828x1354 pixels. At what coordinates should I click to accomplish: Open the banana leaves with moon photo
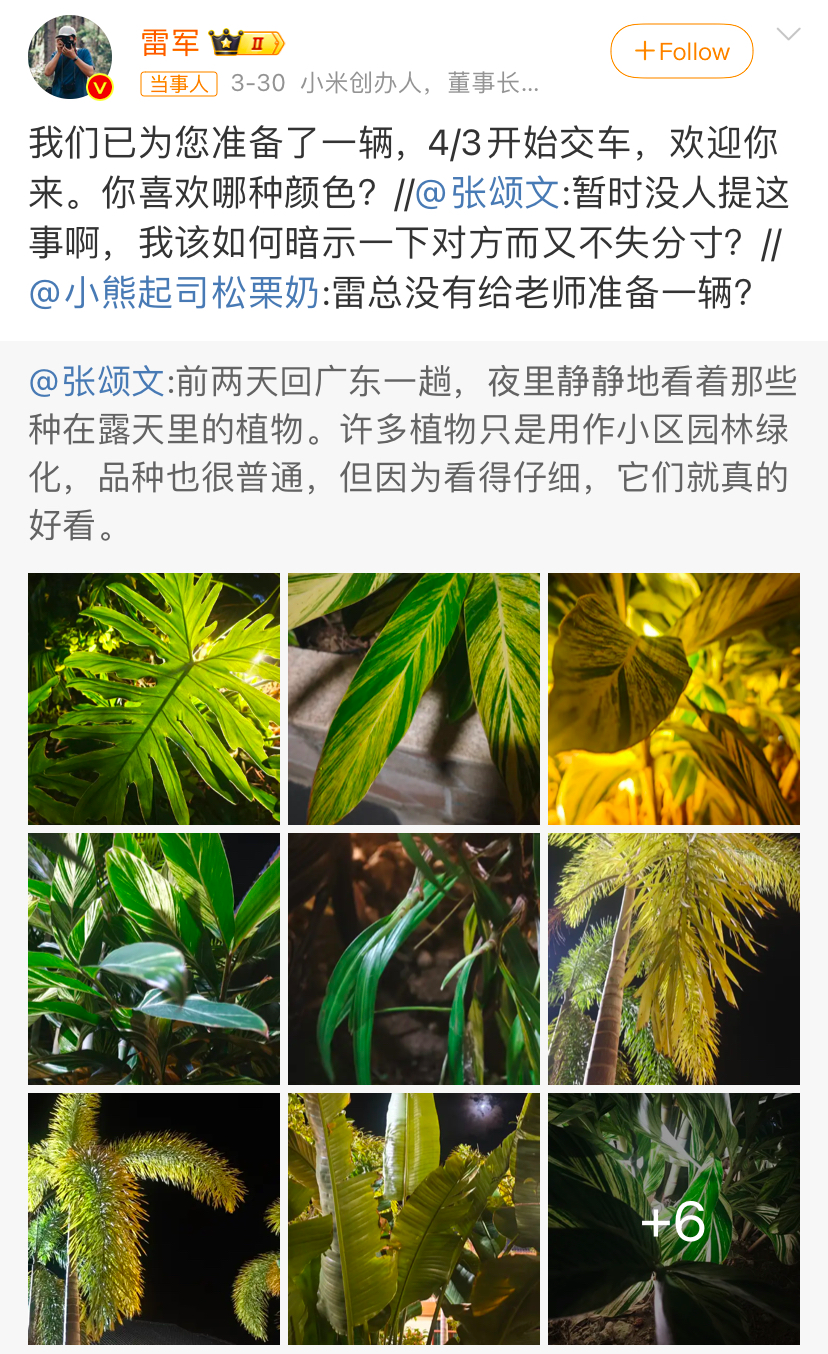[x=414, y=1219]
